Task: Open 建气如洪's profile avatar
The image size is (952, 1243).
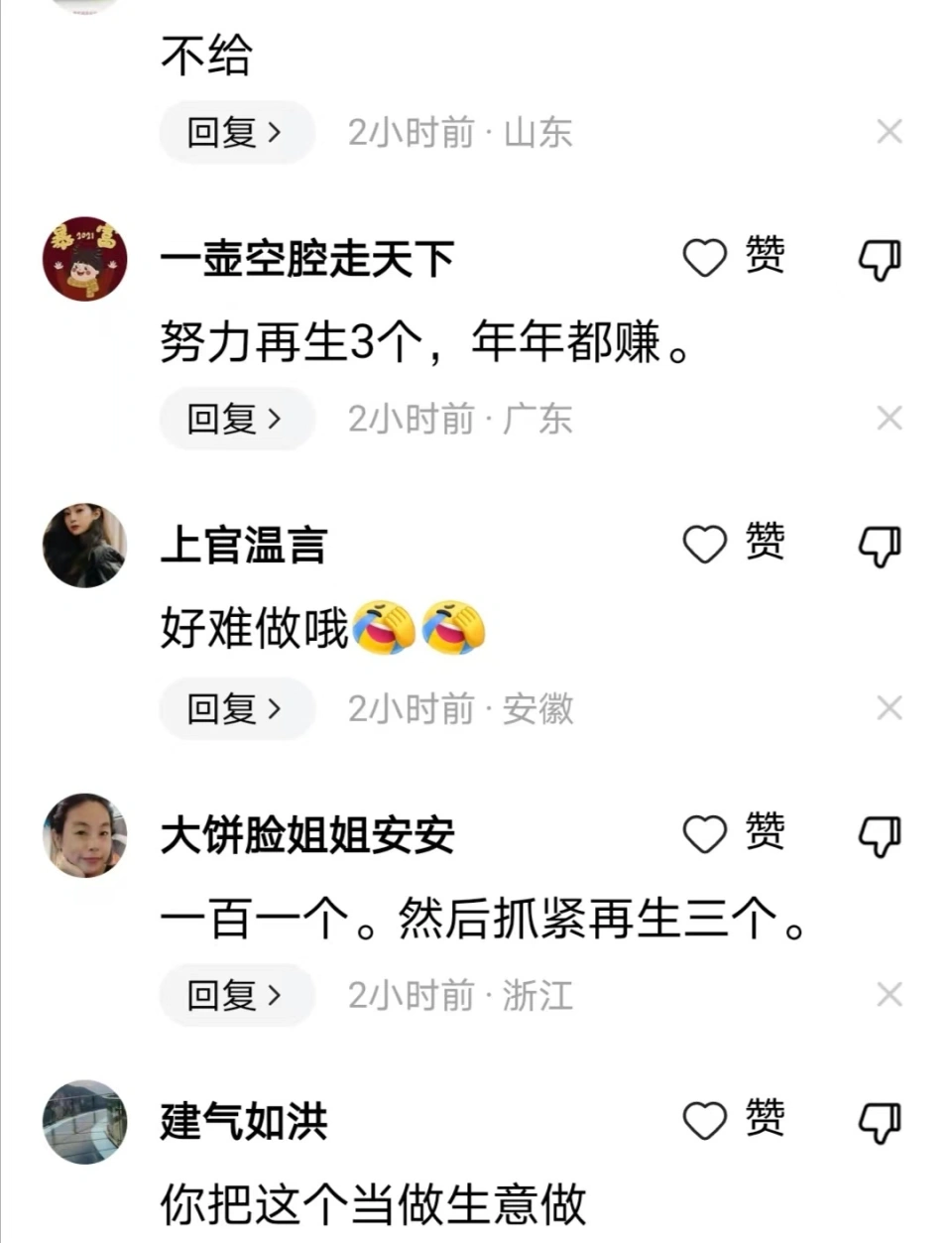Action: click(85, 1122)
